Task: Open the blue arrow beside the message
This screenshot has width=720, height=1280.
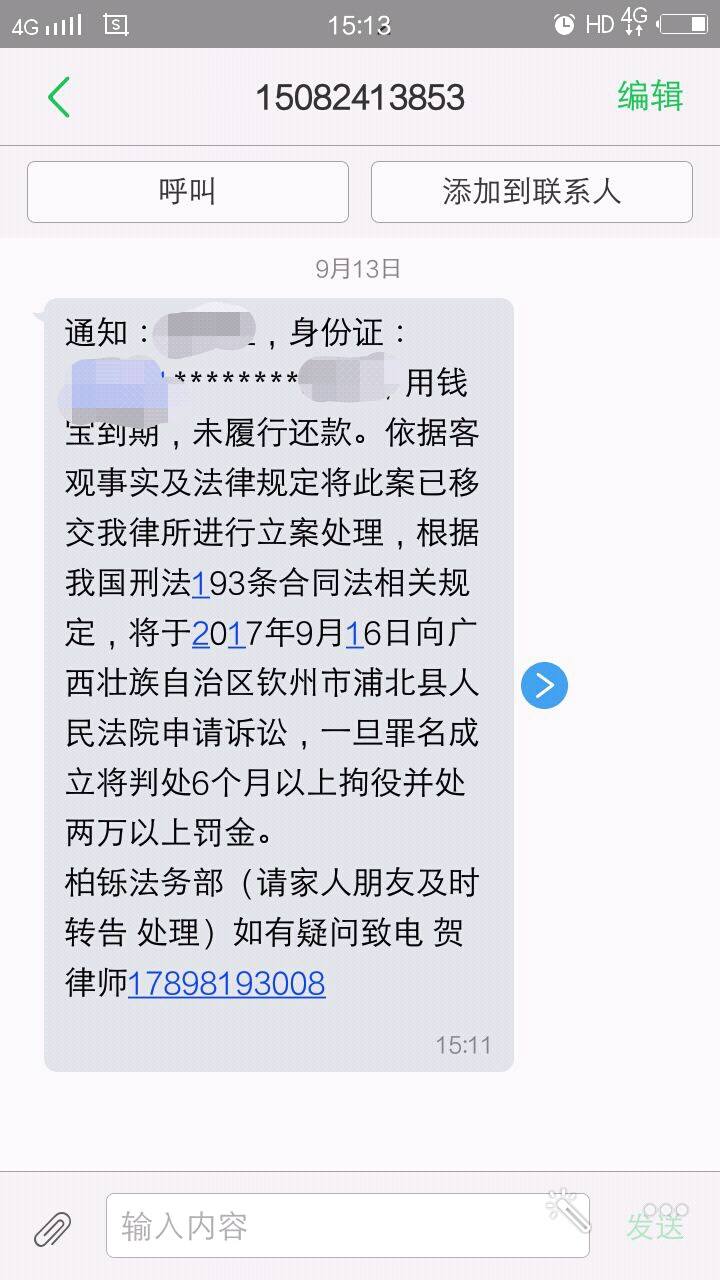Action: (544, 685)
